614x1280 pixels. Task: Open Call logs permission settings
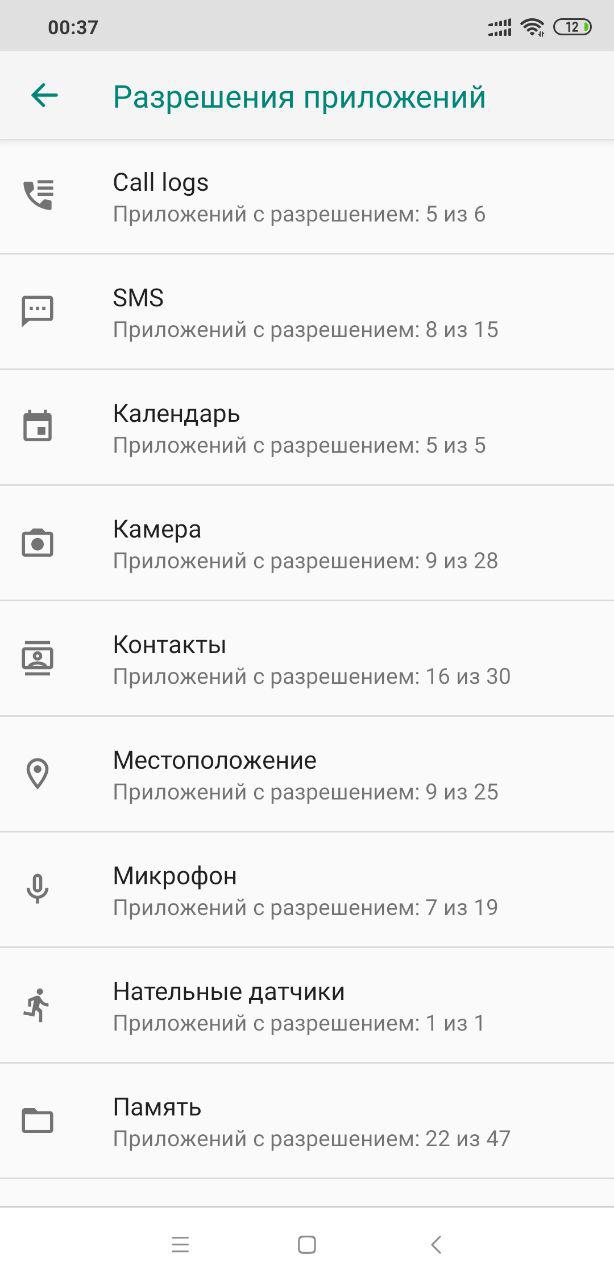tap(307, 196)
